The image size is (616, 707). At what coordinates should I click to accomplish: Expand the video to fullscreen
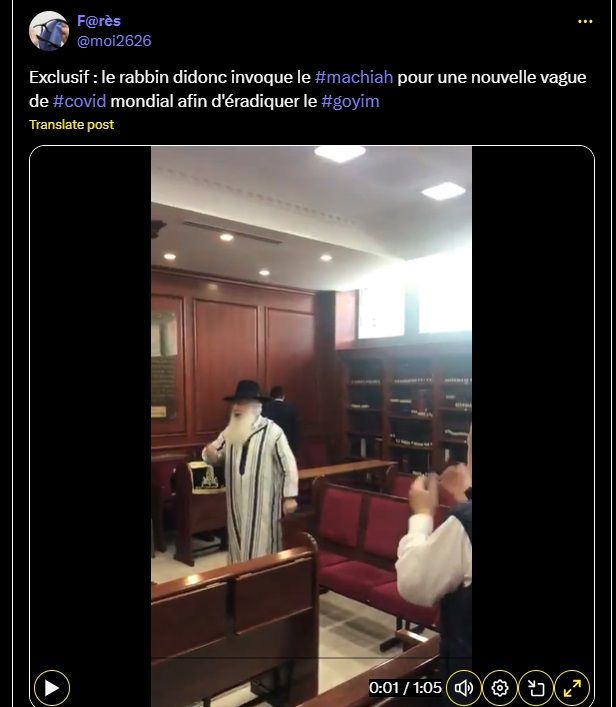572,687
